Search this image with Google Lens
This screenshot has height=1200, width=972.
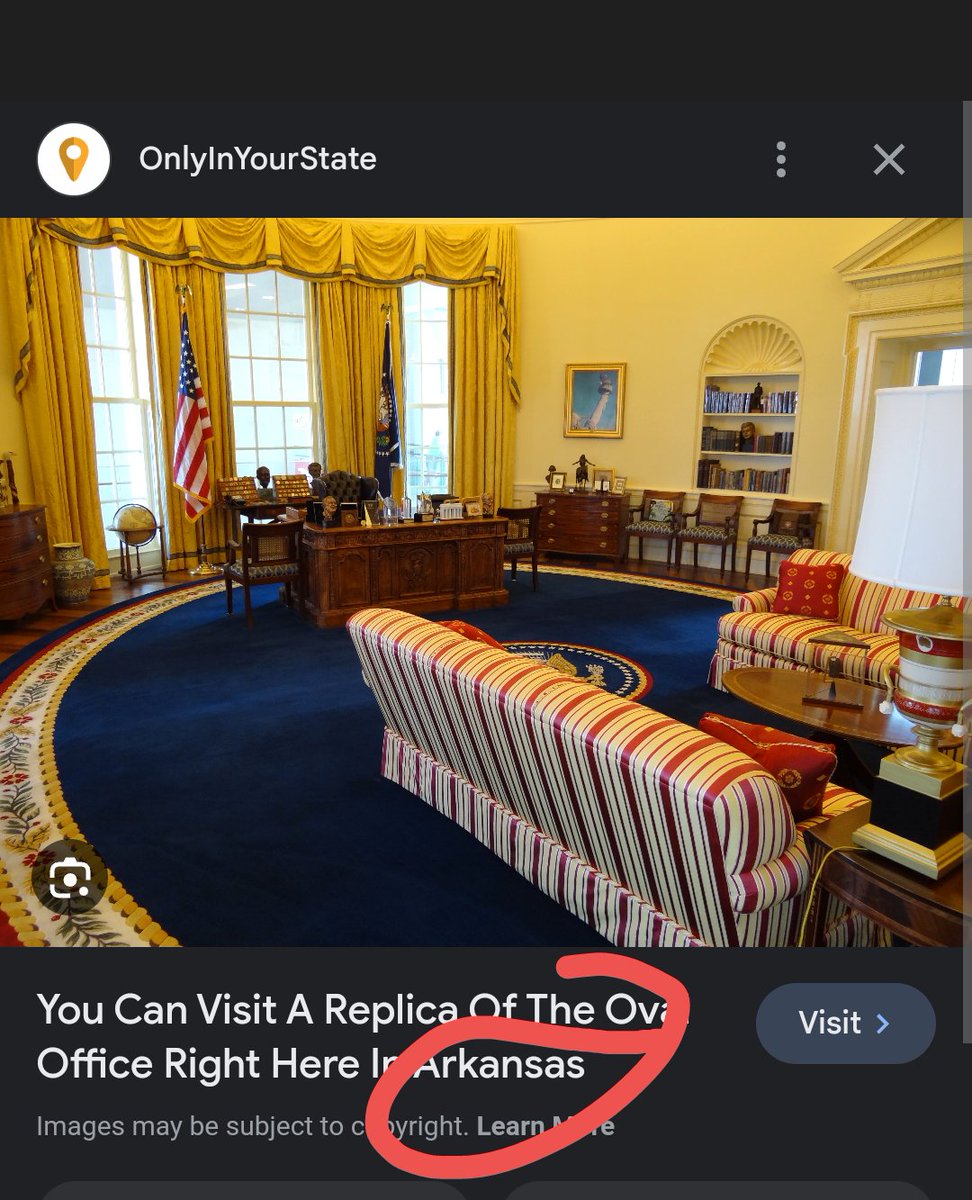click(69, 879)
